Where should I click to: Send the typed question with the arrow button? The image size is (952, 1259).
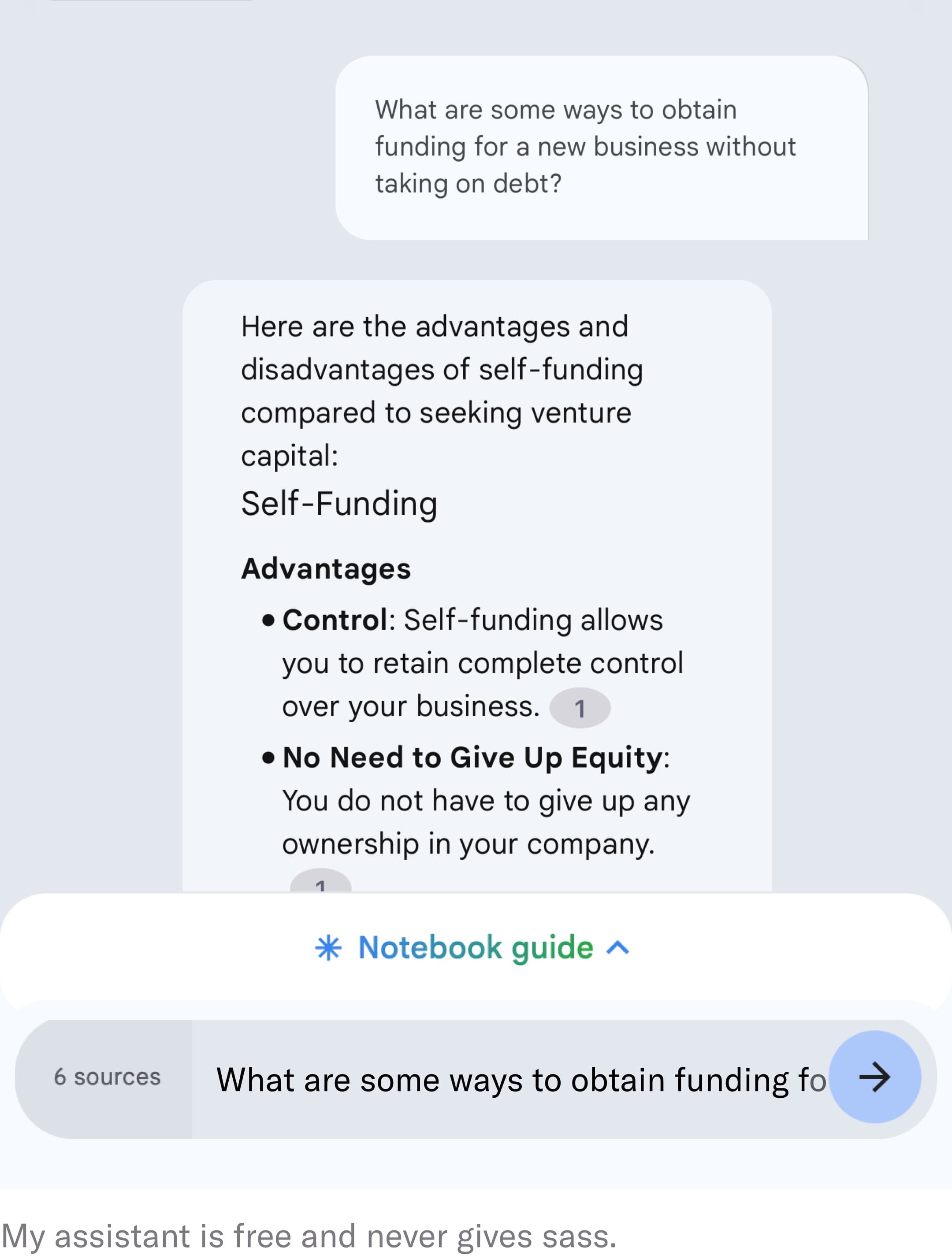[x=874, y=1077]
